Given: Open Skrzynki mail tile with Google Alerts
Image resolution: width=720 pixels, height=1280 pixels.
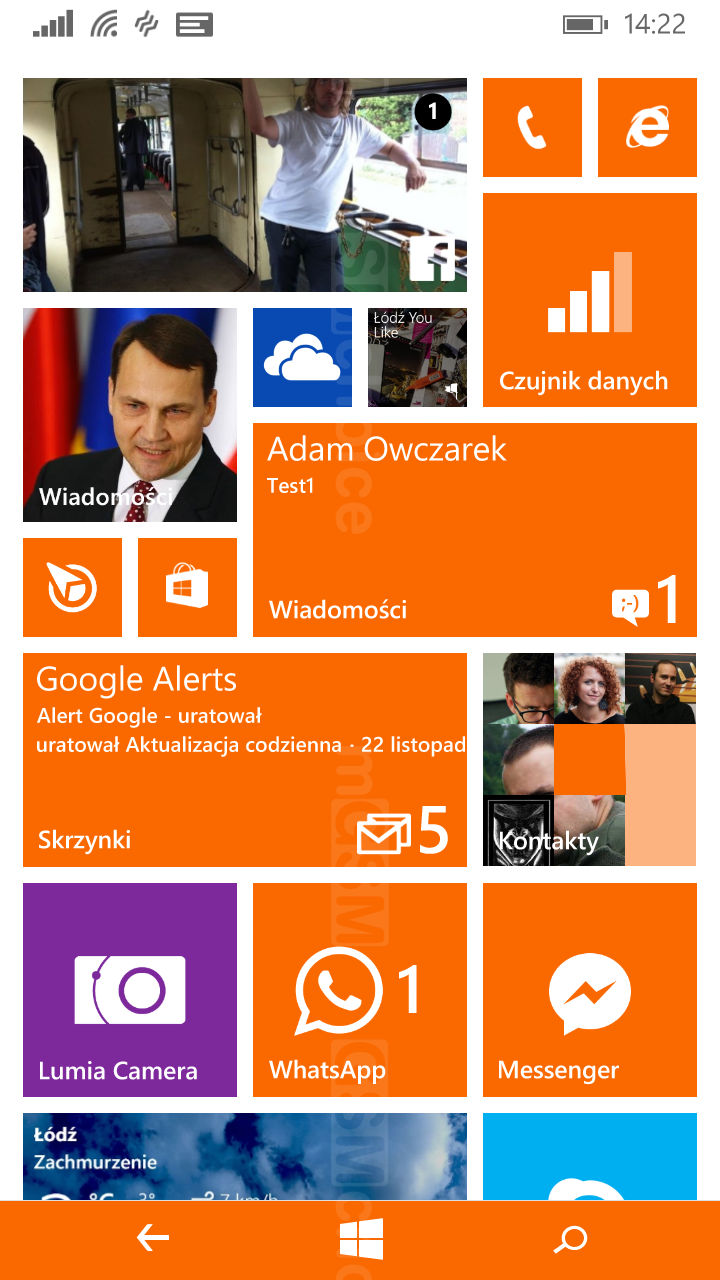Looking at the screenshot, I should [x=245, y=760].
